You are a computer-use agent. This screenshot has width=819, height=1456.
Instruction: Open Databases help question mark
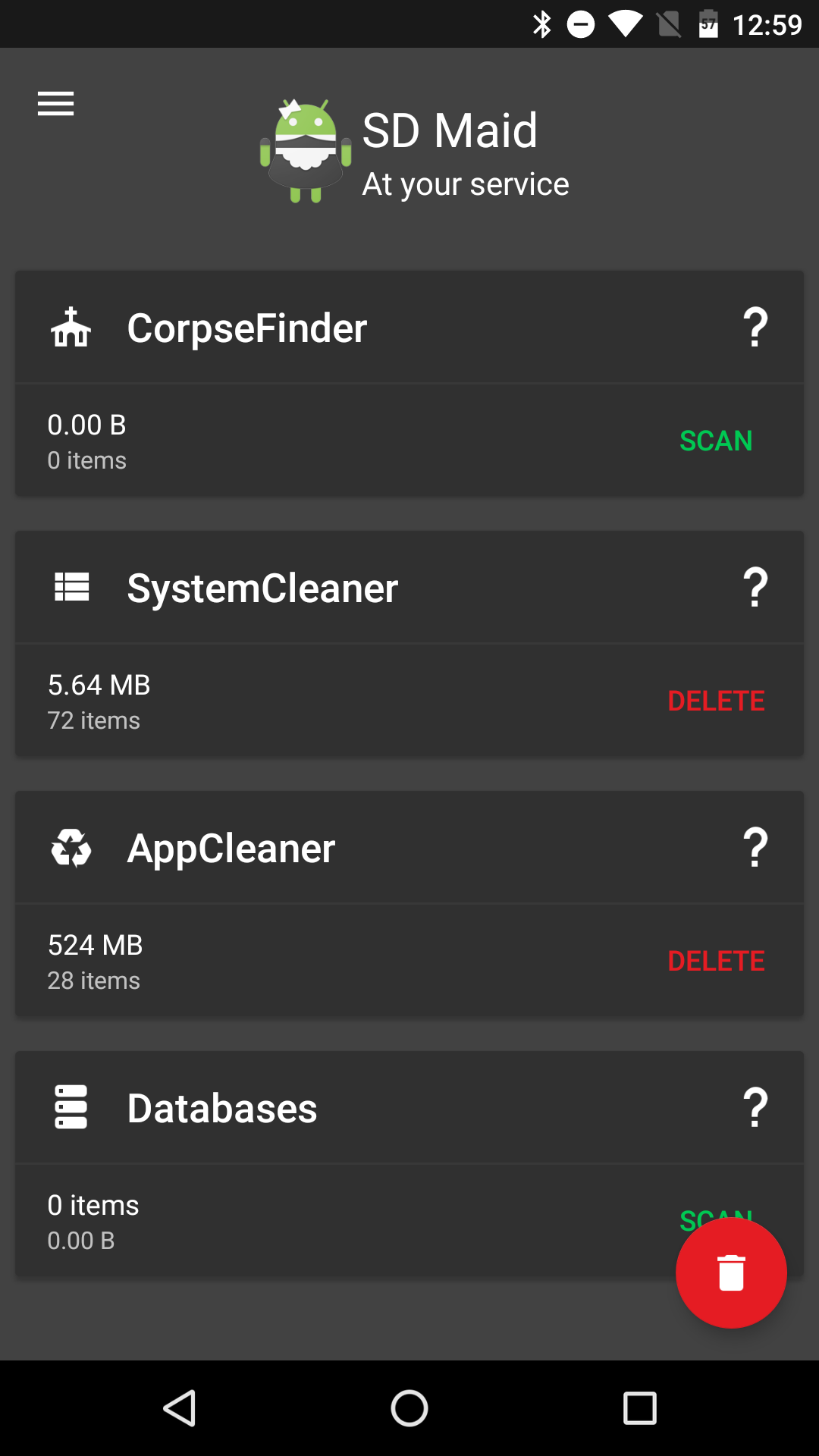755,1107
